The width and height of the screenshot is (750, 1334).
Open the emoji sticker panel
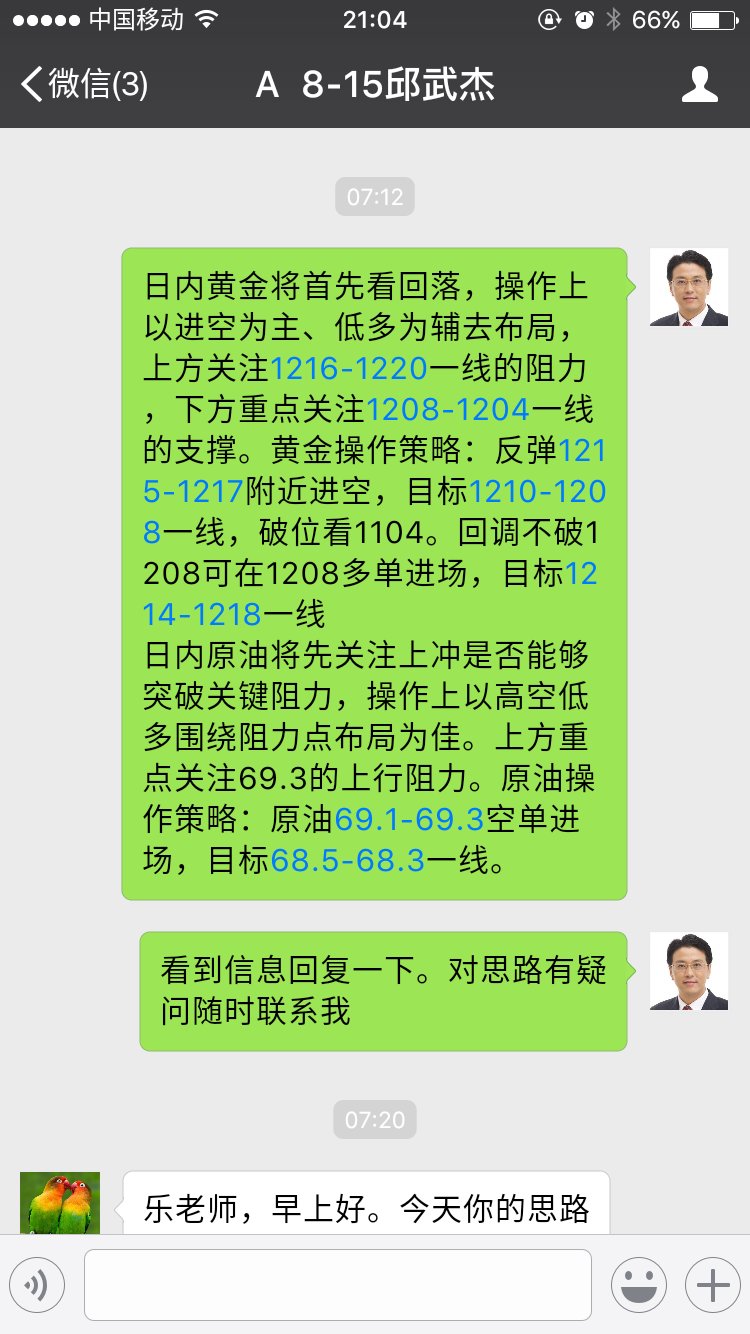640,1284
